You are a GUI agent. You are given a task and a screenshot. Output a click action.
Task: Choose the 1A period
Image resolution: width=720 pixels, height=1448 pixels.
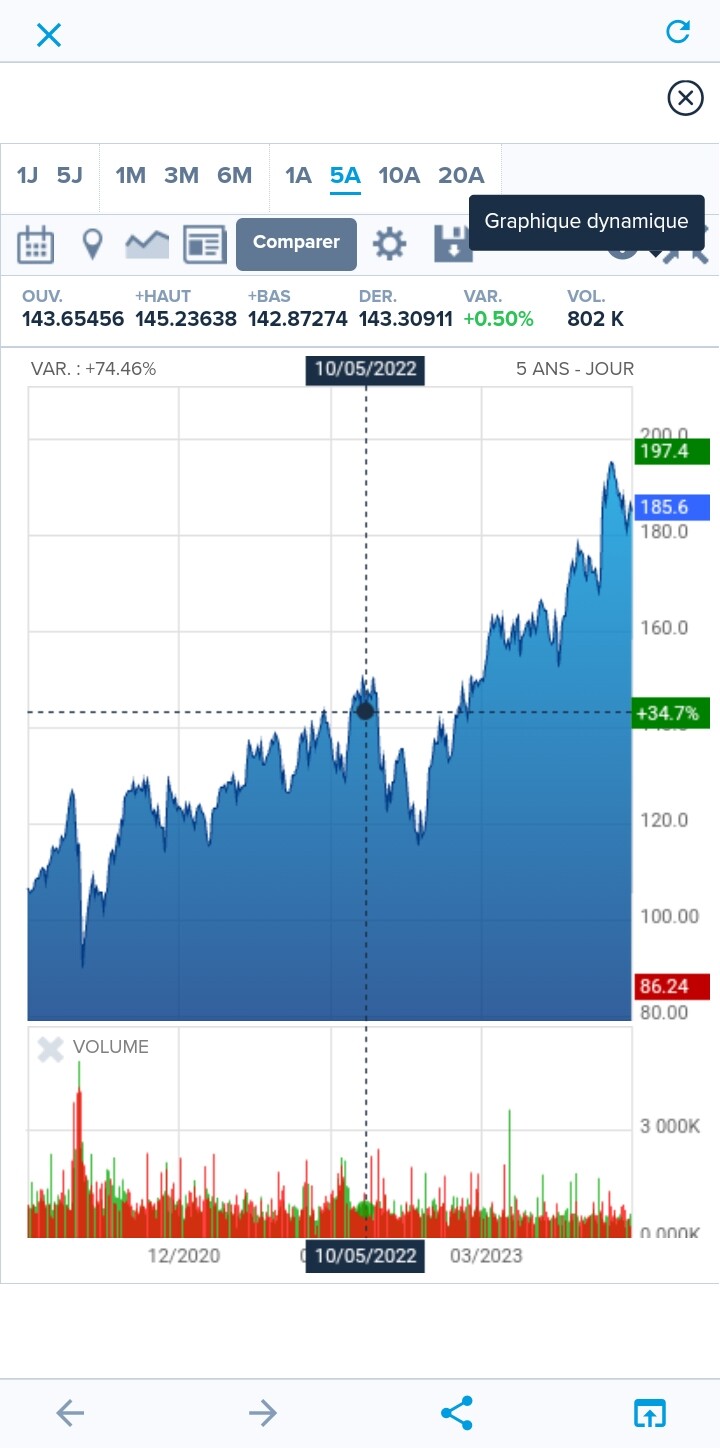click(x=298, y=176)
